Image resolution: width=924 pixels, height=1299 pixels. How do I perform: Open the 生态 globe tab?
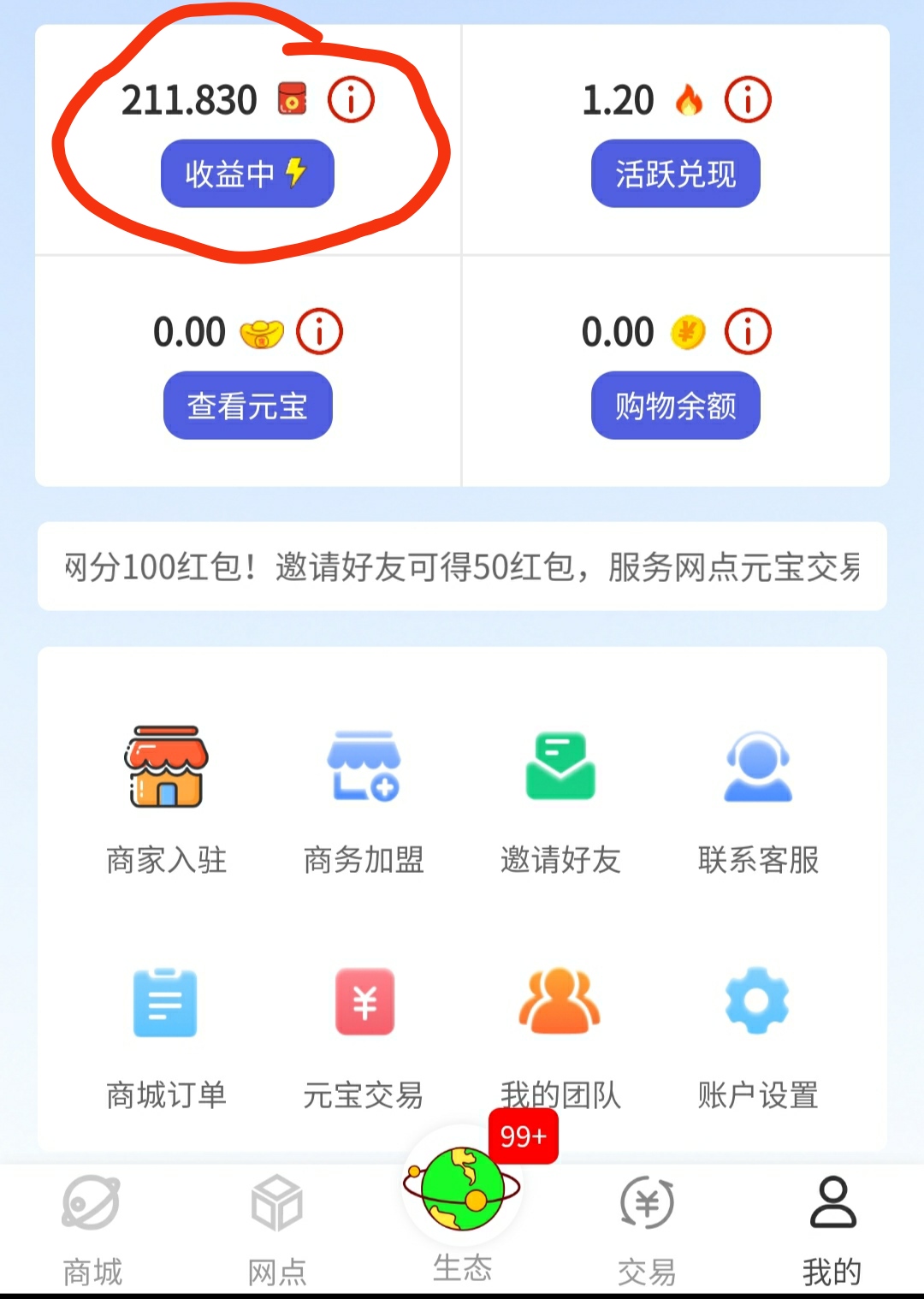pyautogui.click(x=460, y=1198)
